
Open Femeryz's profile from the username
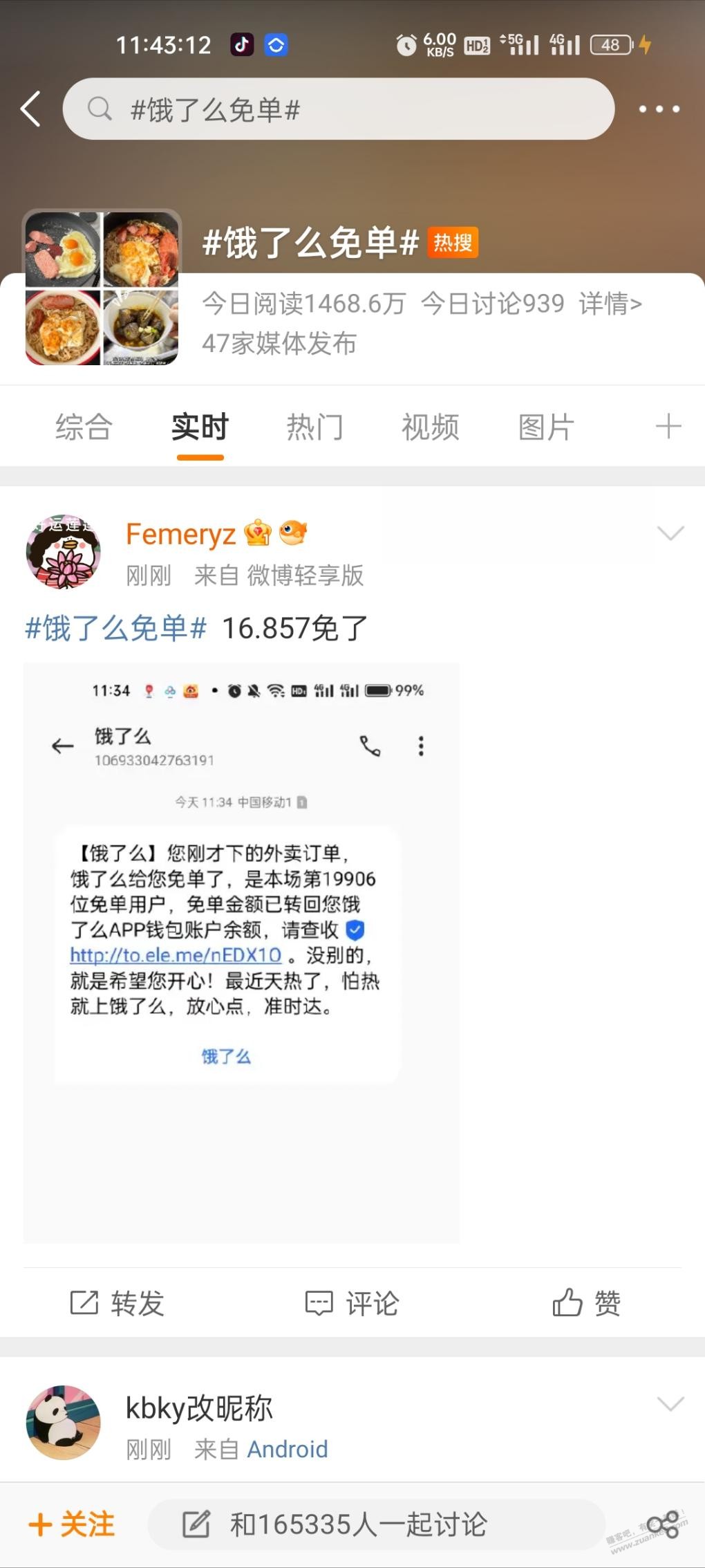tap(181, 534)
